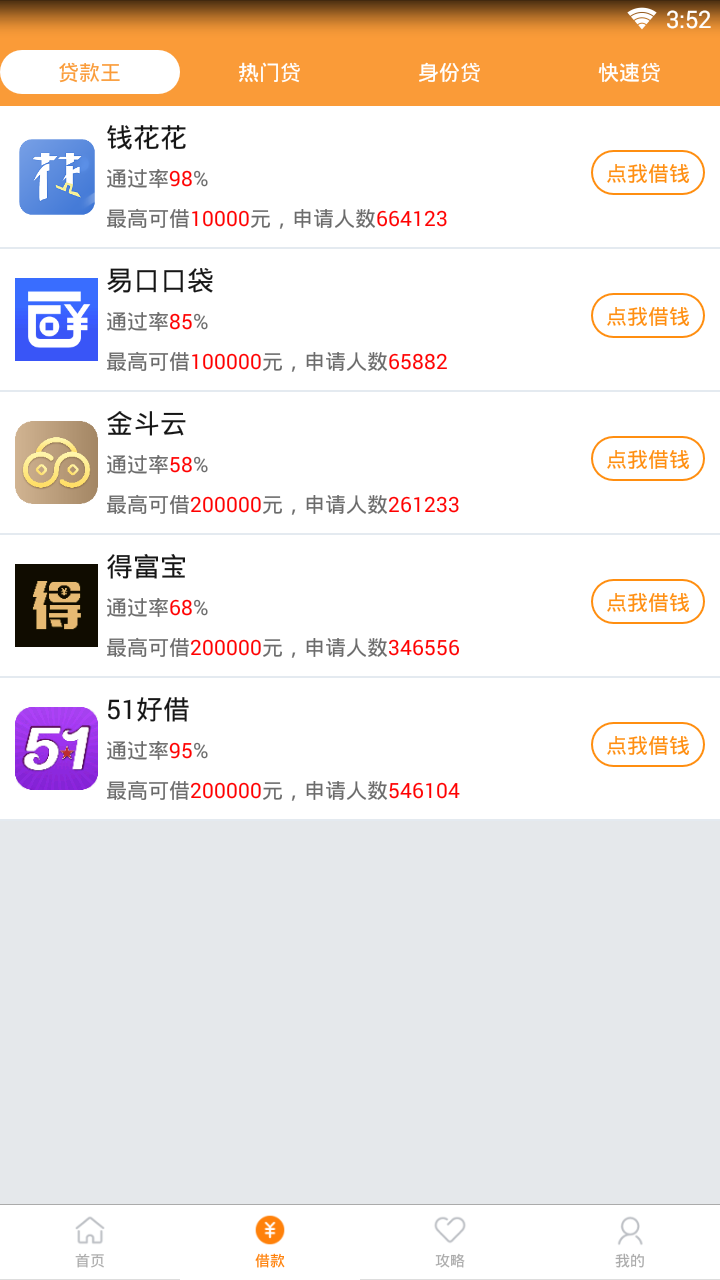
Task: Select the 贷款王 tab
Action: click(90, 72)
